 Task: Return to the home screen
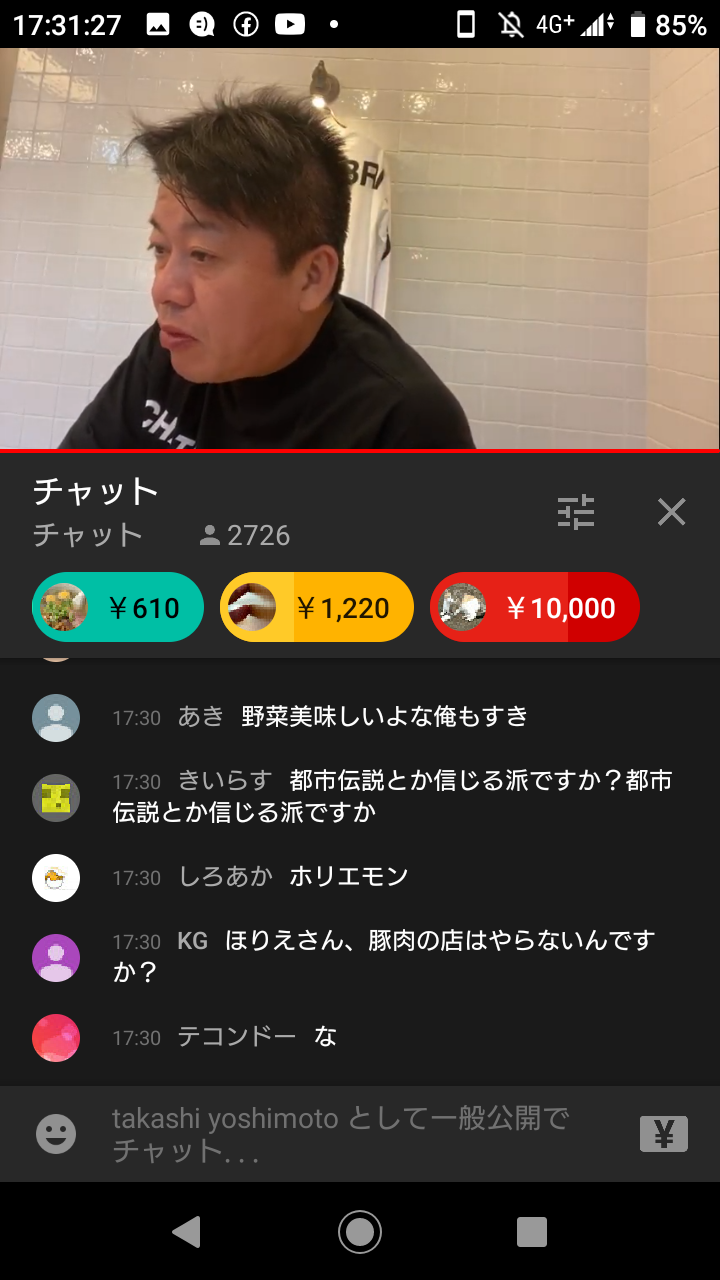[x=360, y=1232]
